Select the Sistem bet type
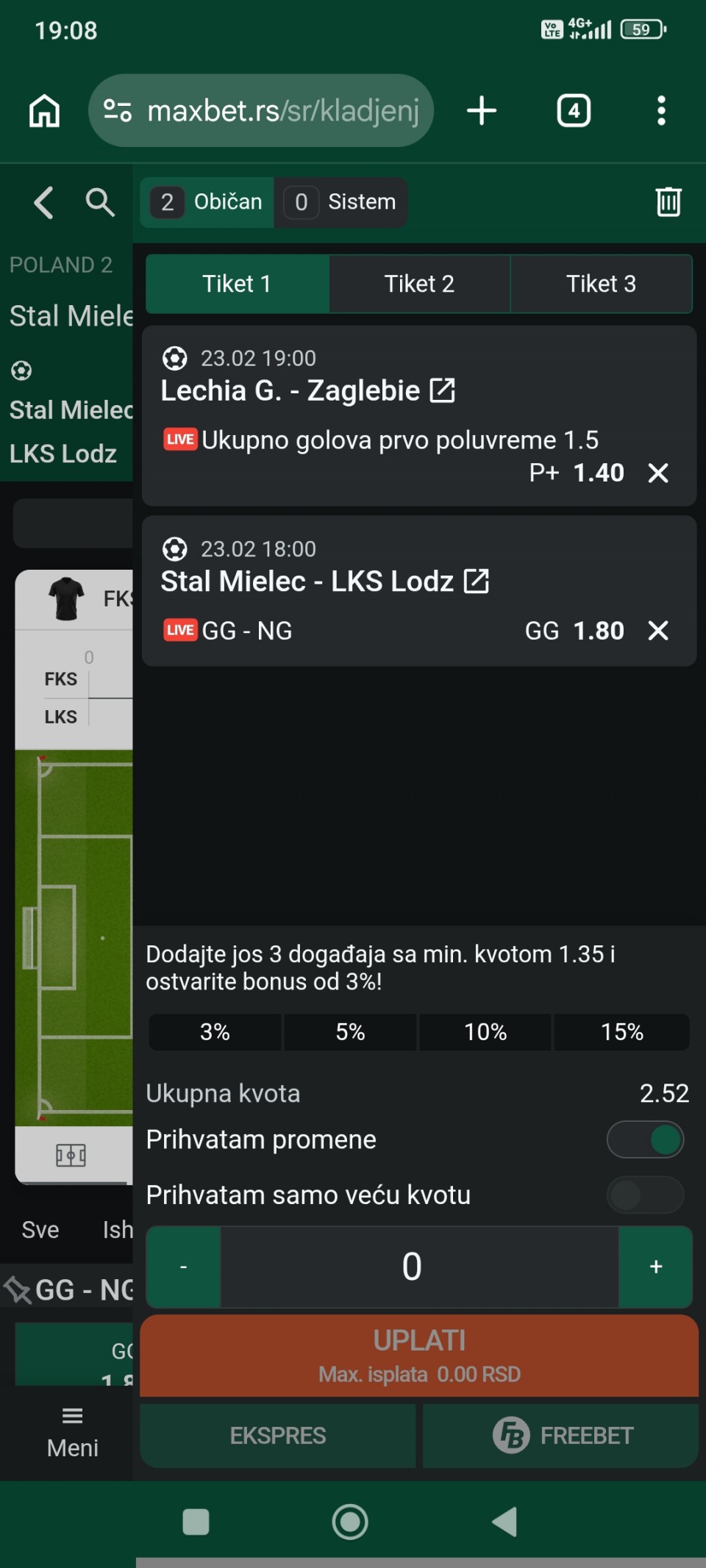Viewport: 706px width, 1568px height. point(342,202)
